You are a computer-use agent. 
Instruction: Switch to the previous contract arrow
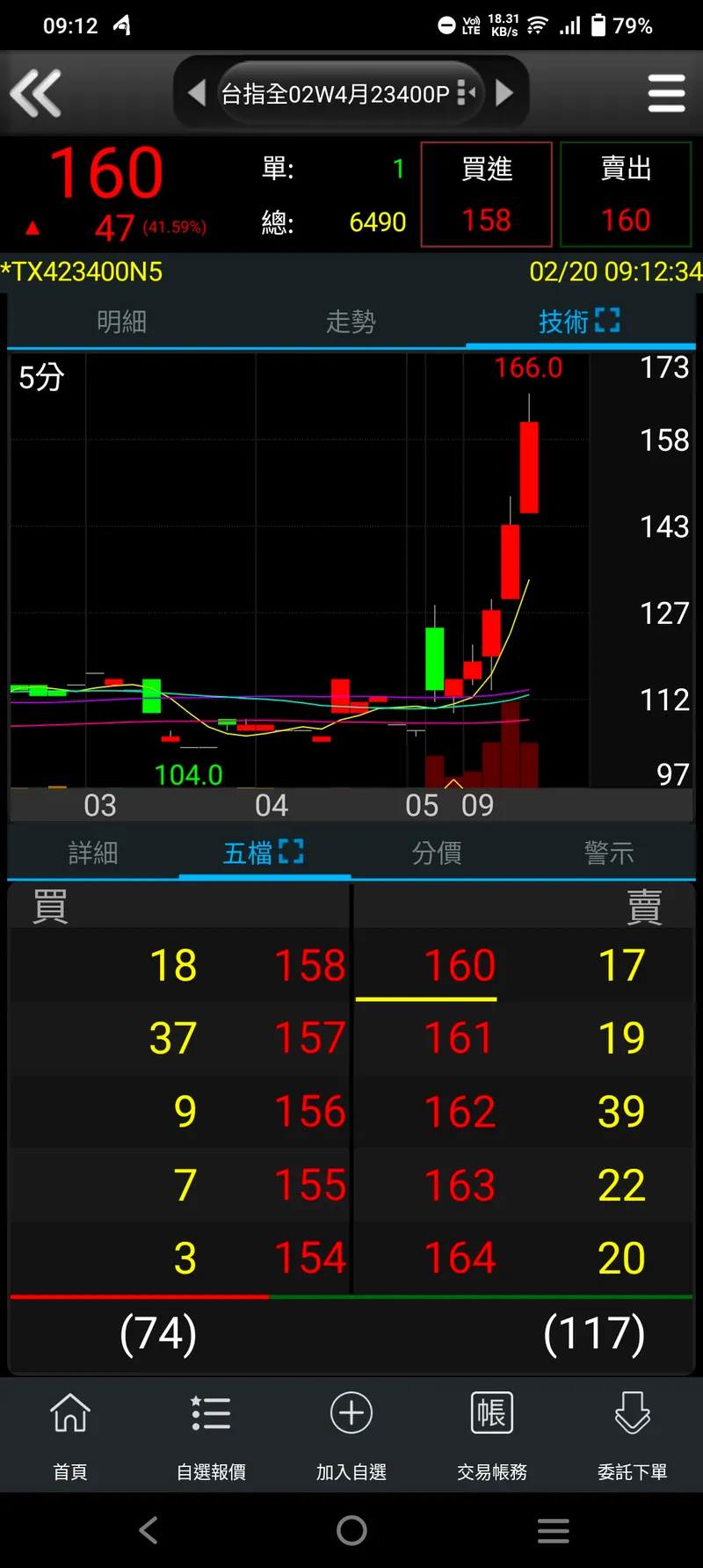(197, 93)
